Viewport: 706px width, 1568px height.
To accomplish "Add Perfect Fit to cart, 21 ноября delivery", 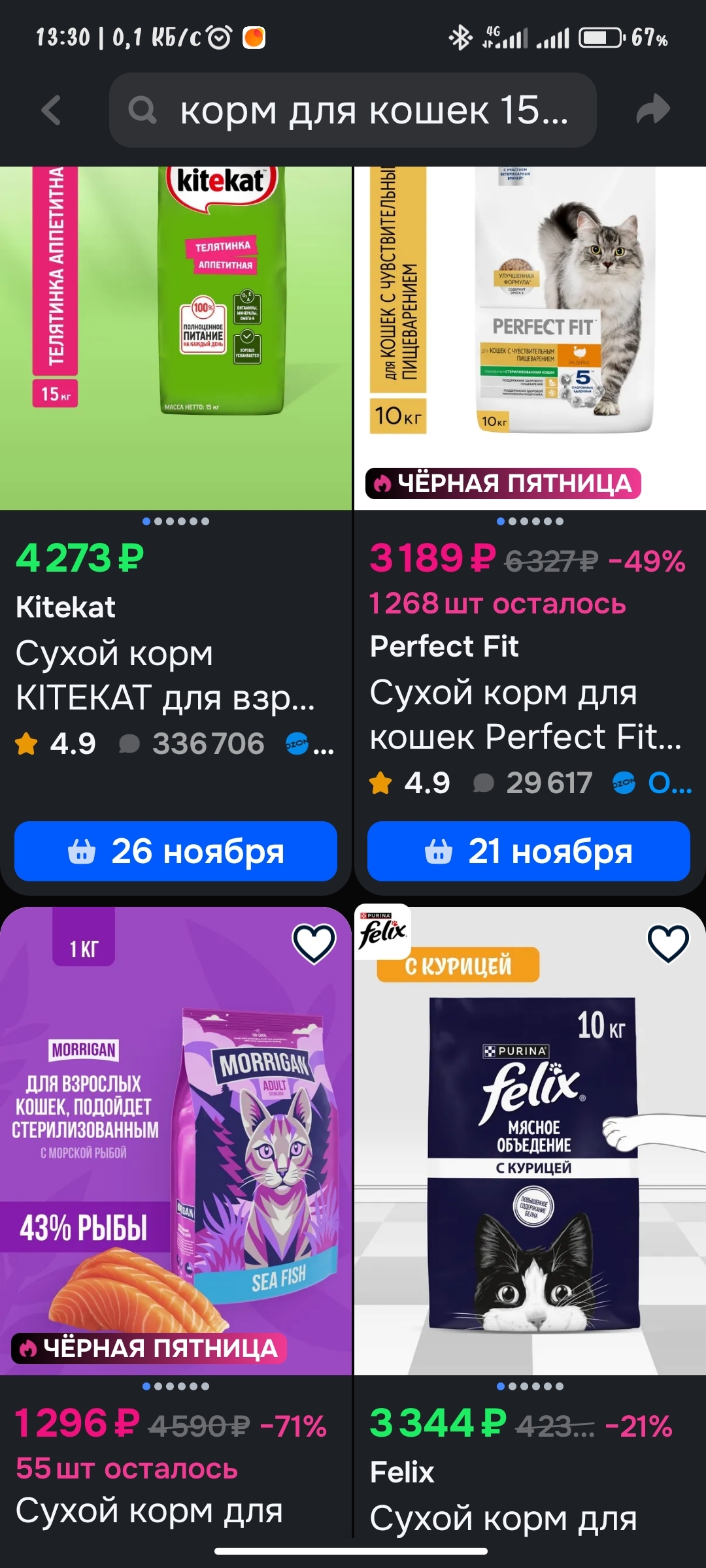I will click(529, 851).
